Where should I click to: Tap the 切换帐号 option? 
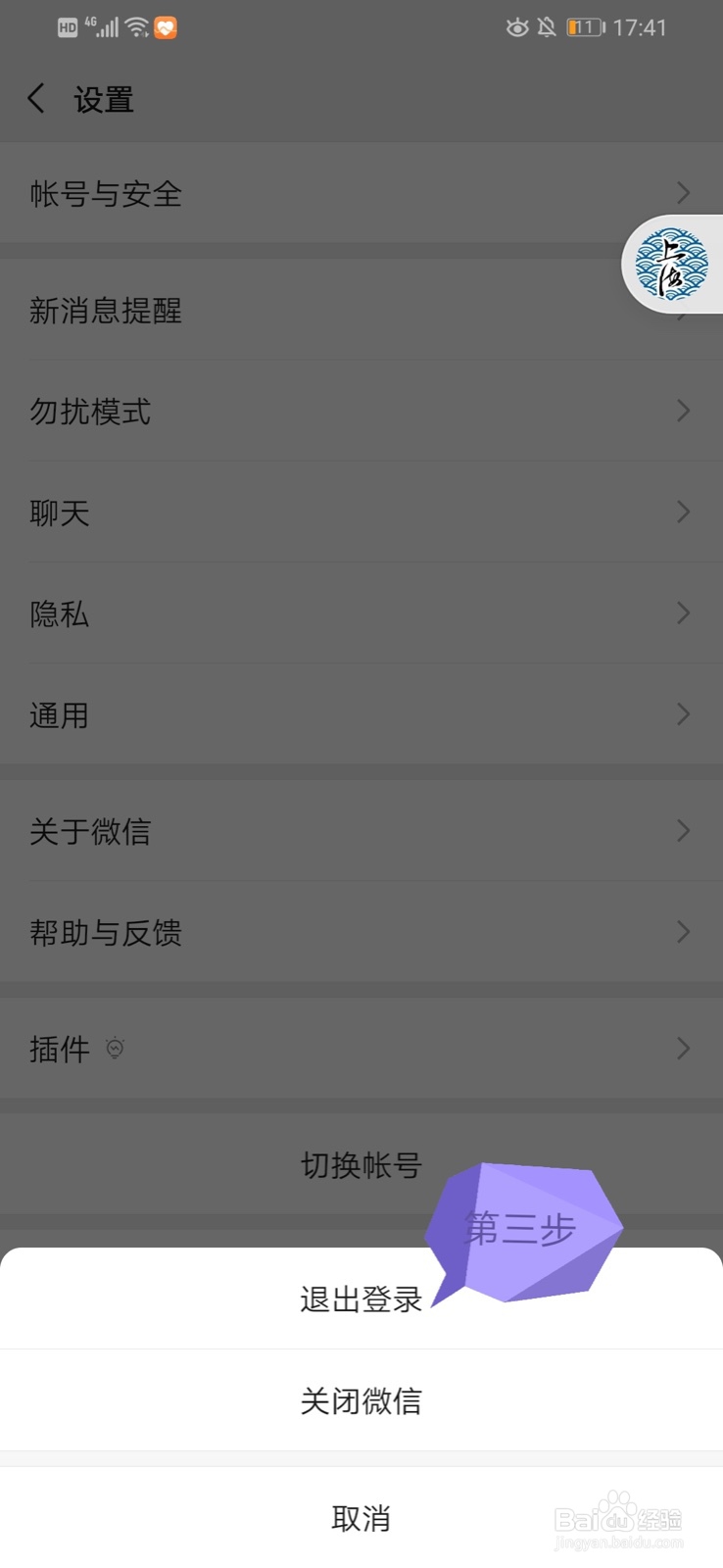point(361,1164)
